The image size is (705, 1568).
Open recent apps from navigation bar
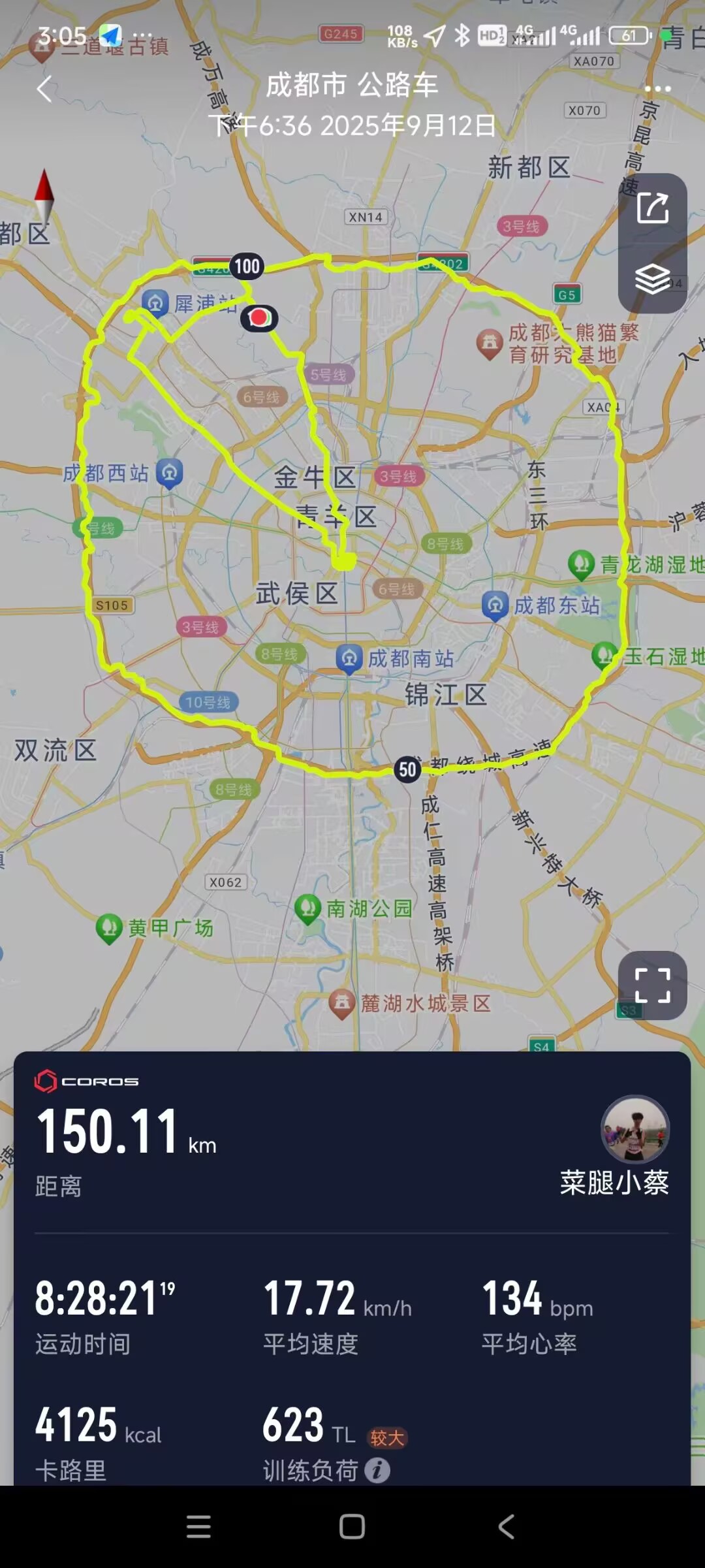click(198, 1527)
